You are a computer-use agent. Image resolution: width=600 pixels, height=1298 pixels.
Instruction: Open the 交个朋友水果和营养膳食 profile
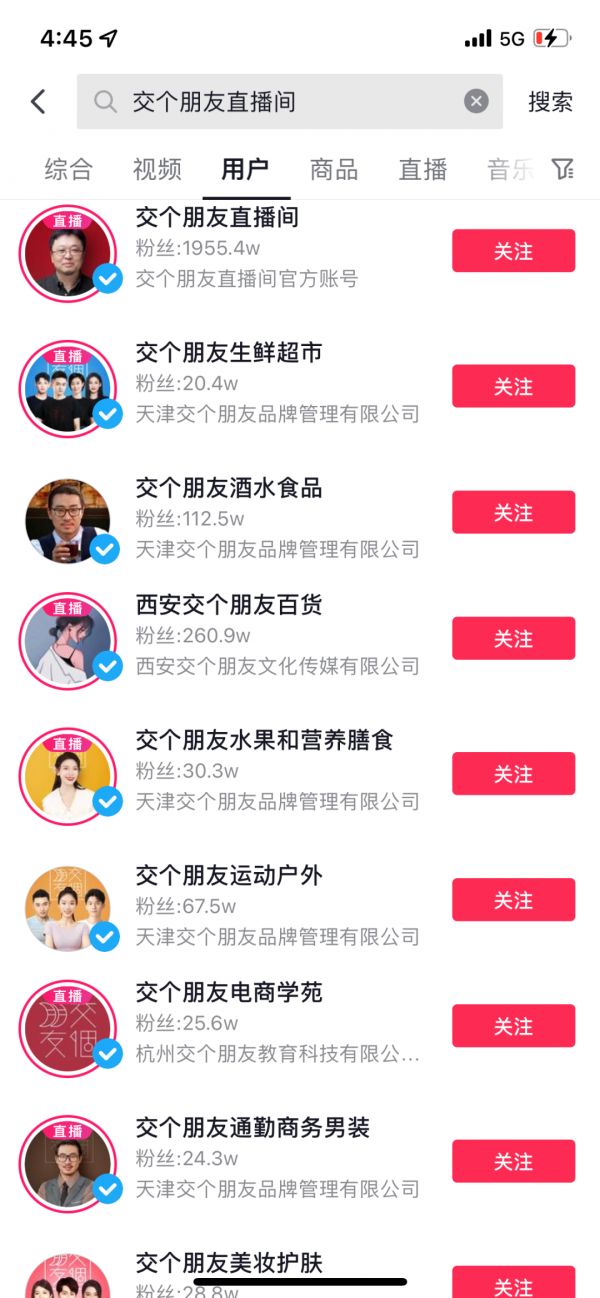pos(265,741)
